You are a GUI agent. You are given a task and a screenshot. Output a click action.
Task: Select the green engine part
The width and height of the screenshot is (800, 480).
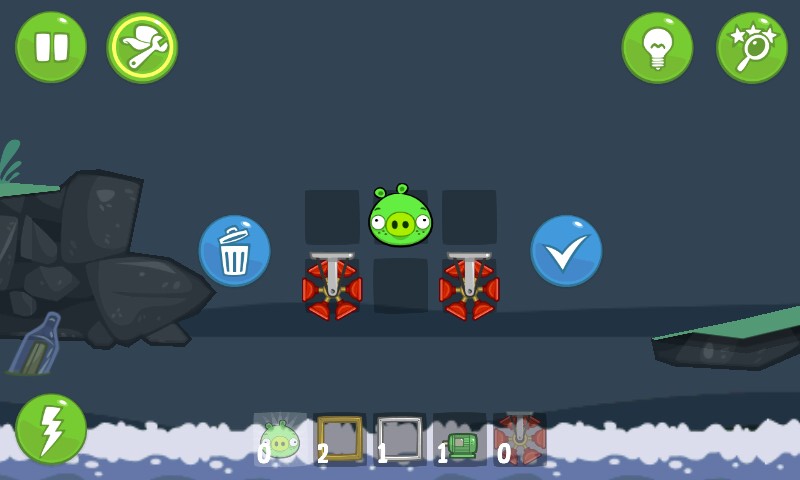tap(460, 440)
